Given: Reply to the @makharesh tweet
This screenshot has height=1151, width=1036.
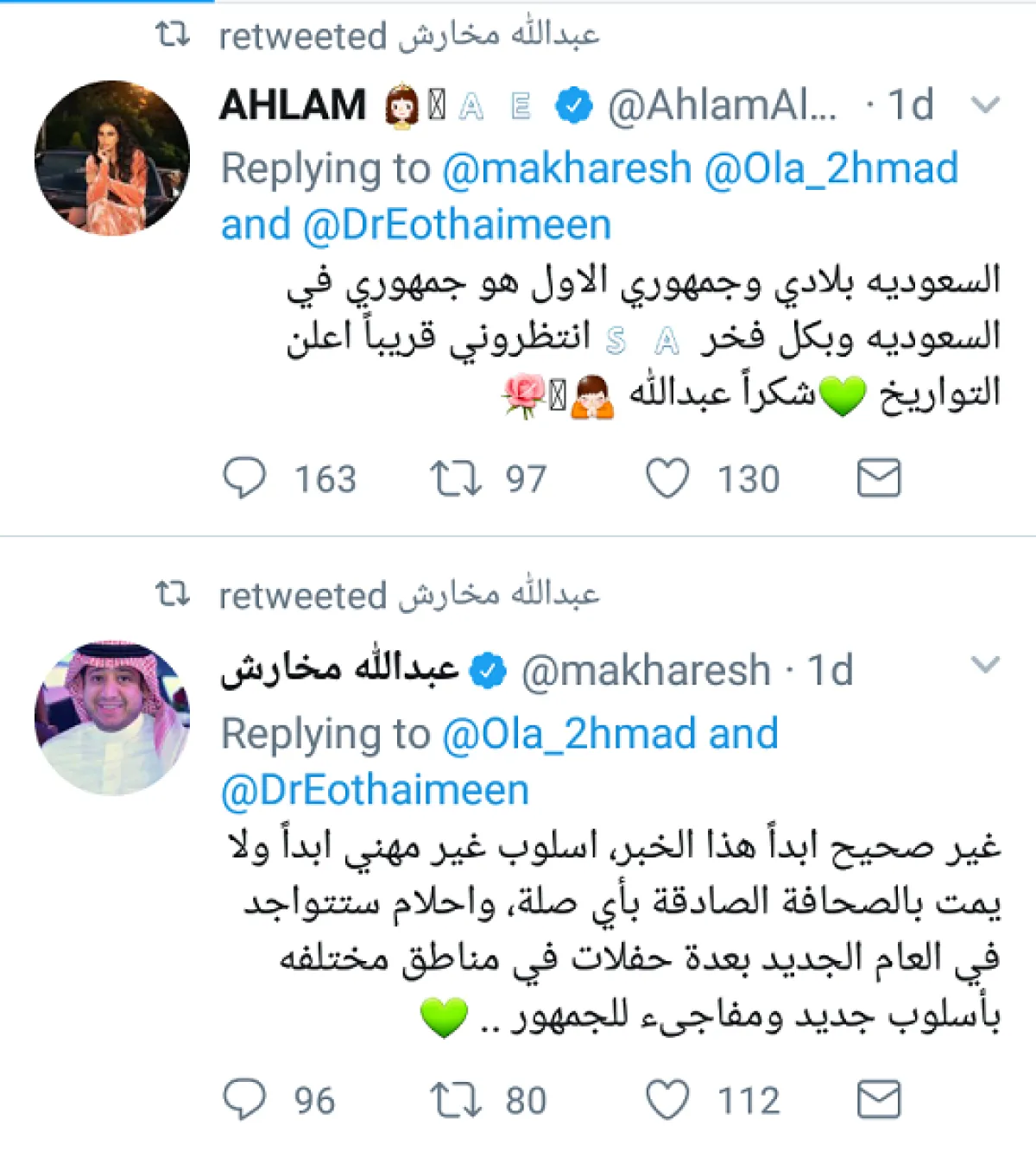Looking at the screenshot, I should 244,1100.
